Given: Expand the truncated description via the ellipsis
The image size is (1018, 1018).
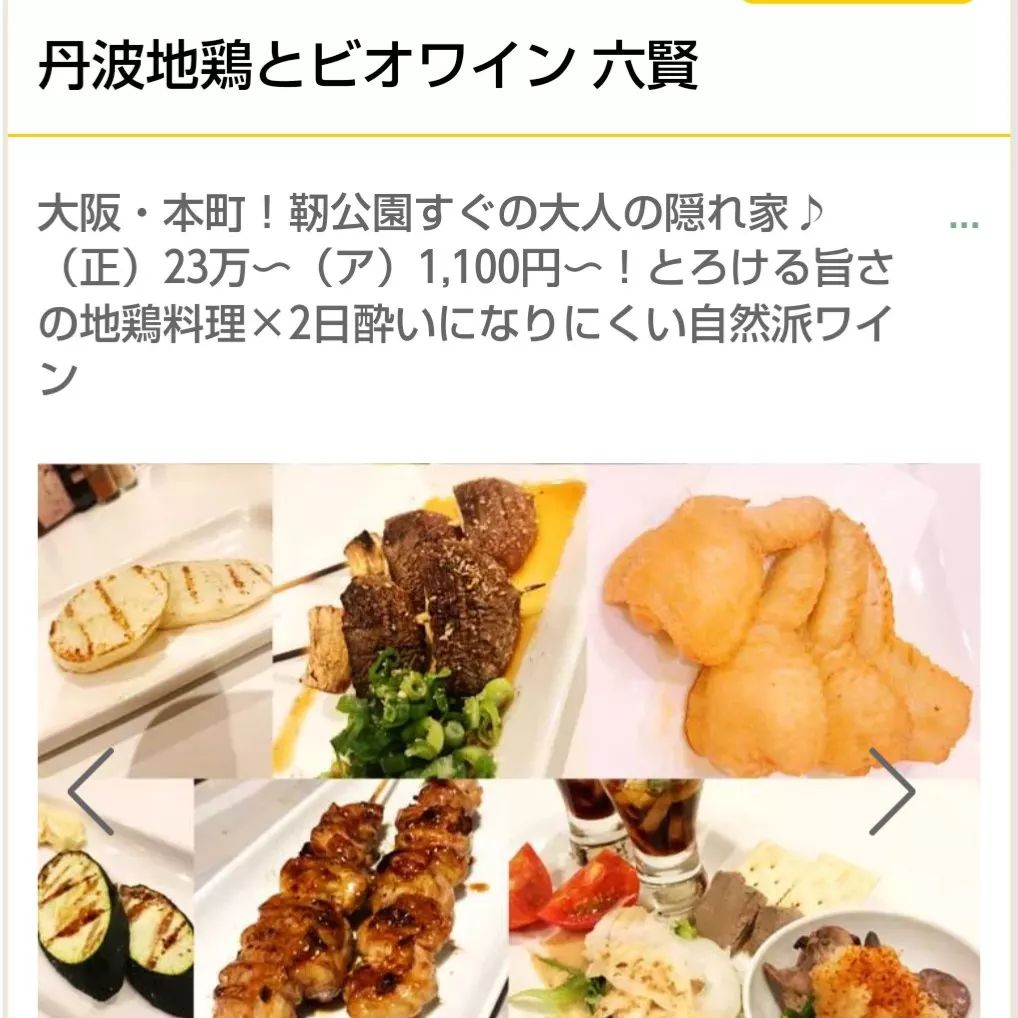Looking at the screenshot, I should tap(963, 225).
